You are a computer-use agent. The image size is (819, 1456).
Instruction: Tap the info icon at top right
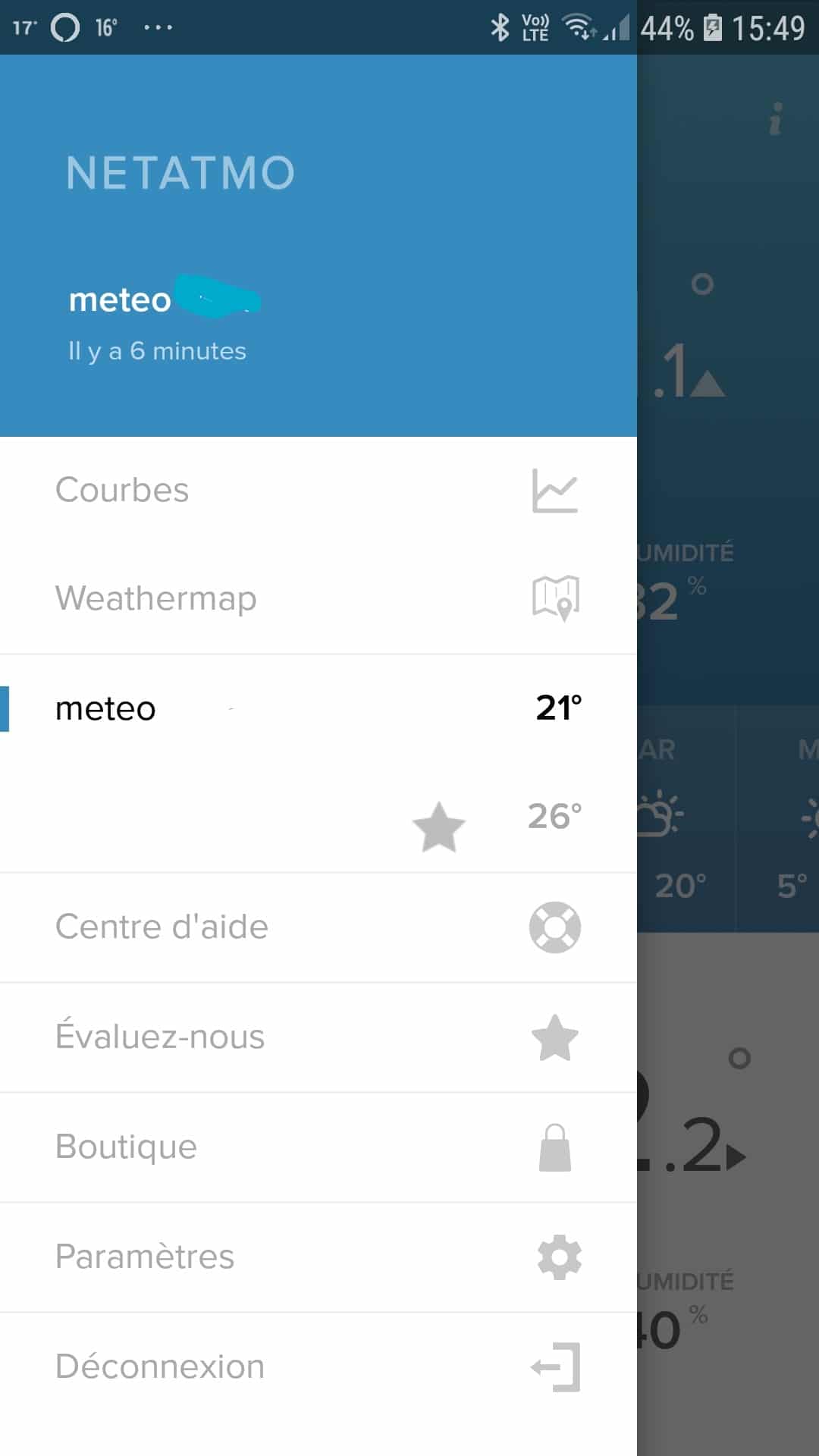pos(775,119)
